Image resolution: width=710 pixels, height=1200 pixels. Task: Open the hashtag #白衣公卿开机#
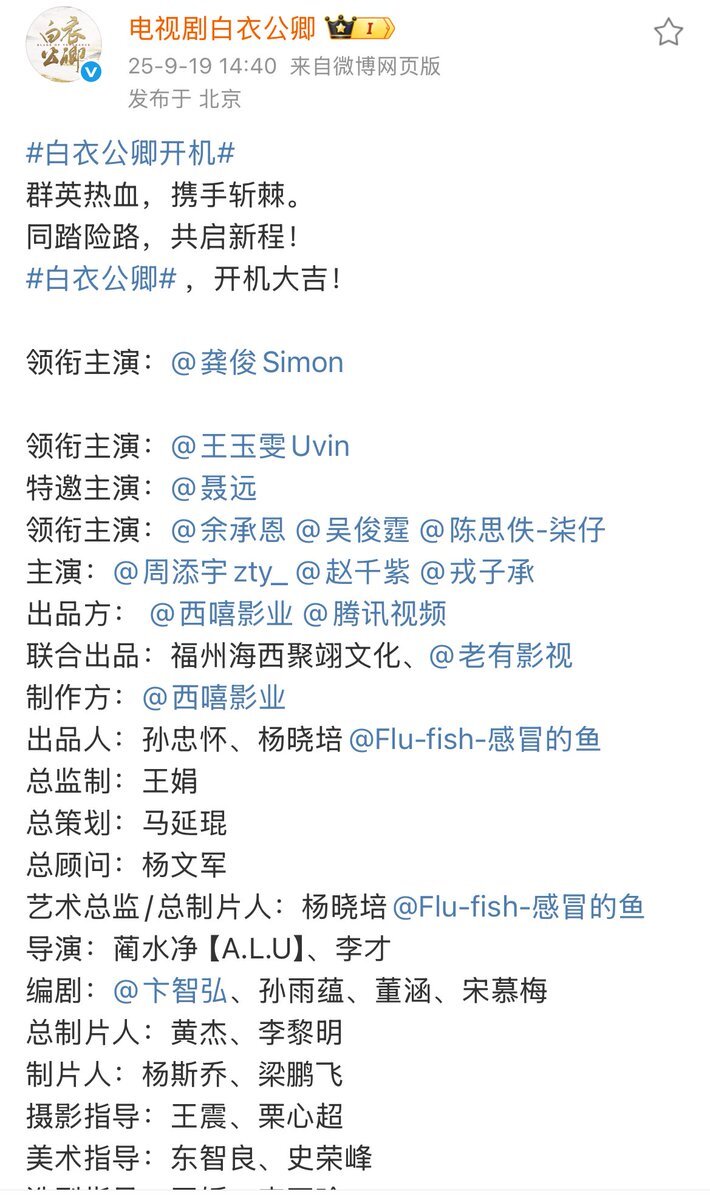130,153
